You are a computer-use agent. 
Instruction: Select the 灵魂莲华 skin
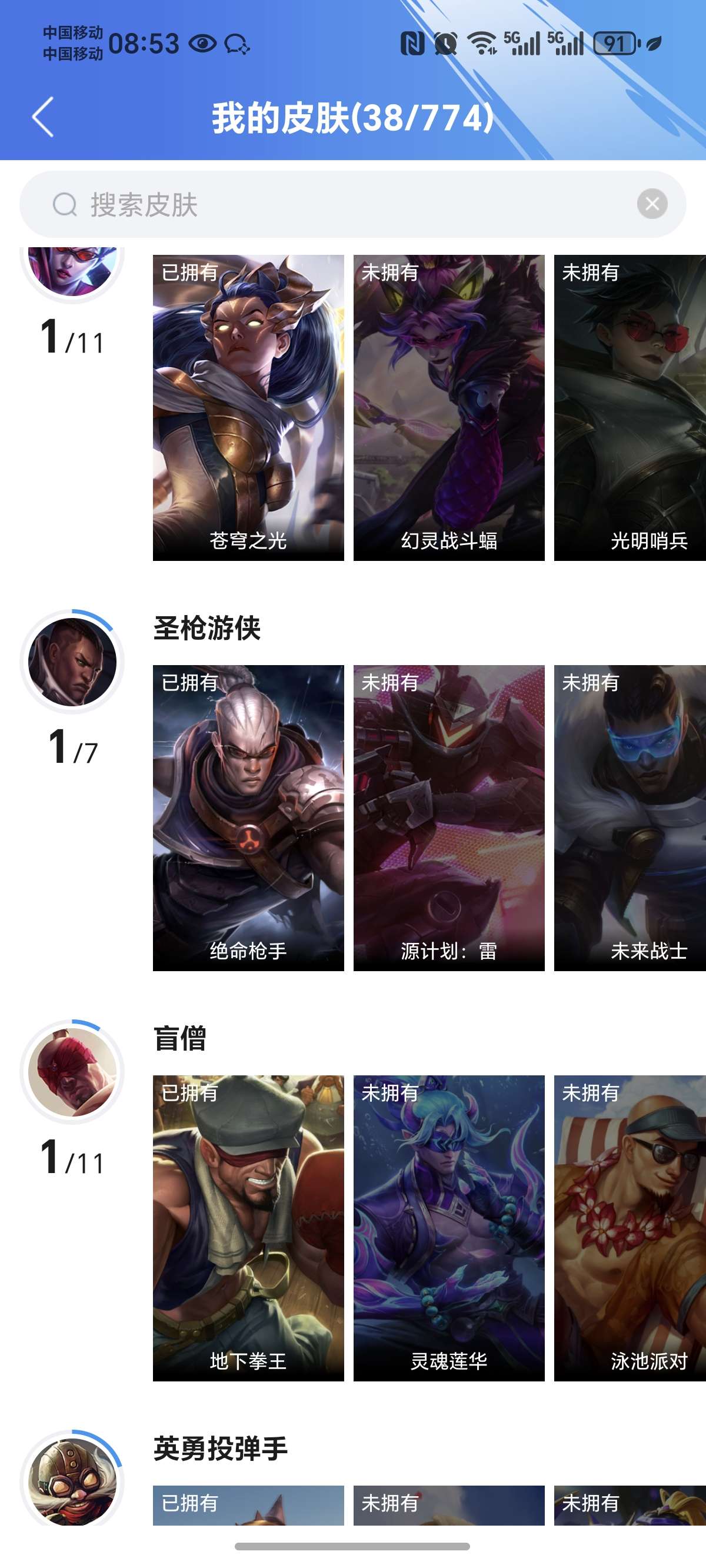point(448,1228)
